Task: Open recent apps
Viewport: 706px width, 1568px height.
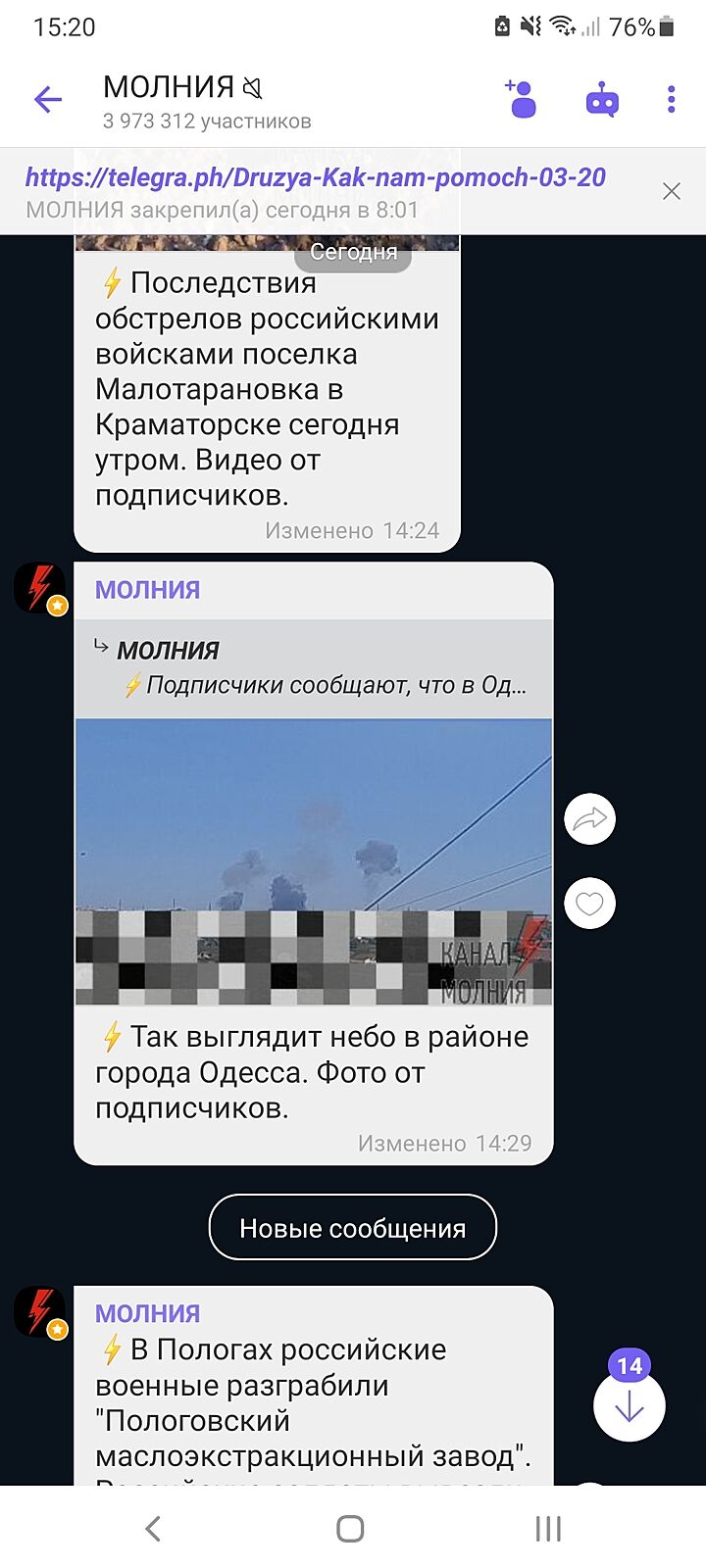Action: pos(547,1528)
